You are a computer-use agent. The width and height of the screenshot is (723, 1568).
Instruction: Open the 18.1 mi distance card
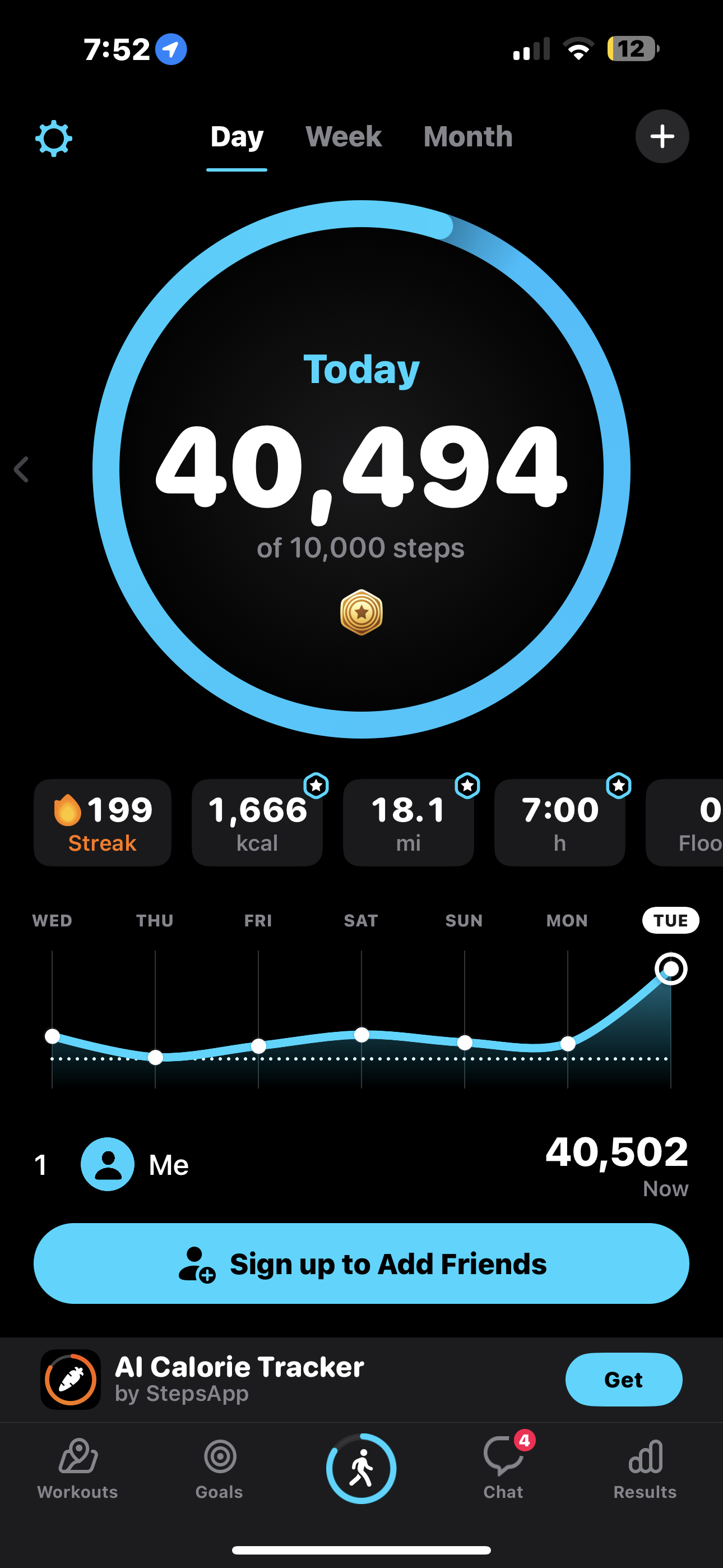(x=409, y=822)
